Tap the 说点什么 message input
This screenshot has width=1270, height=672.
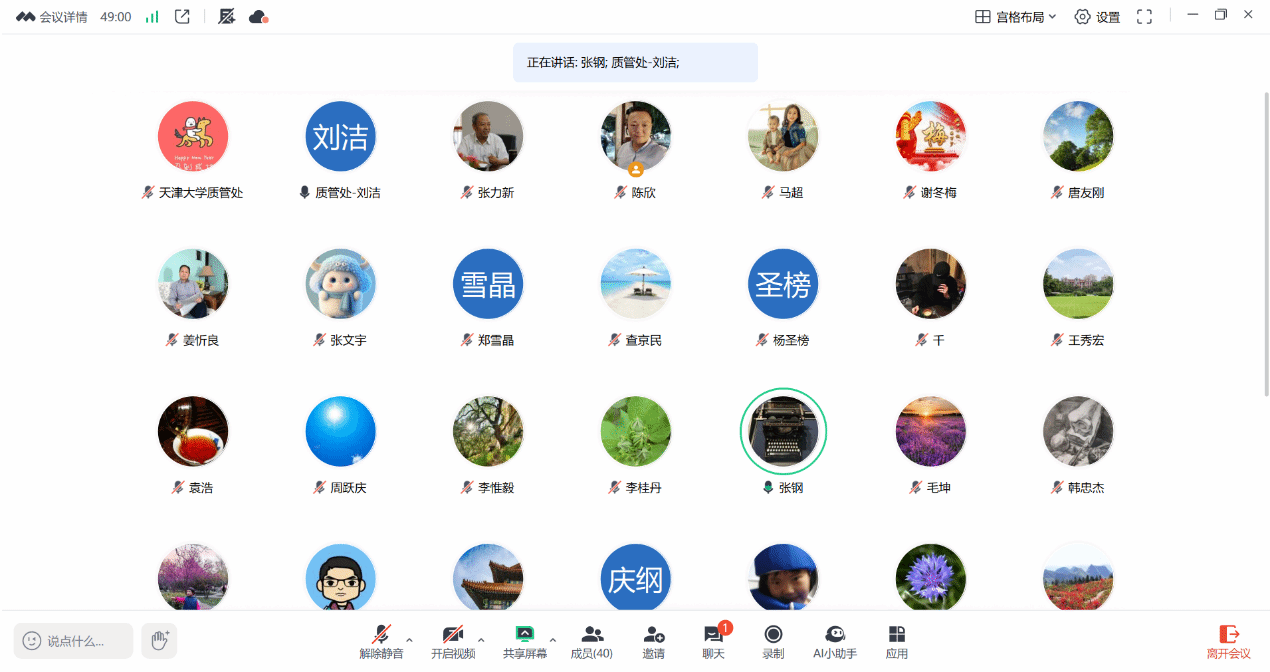pyautogui.click(x=74, y=641)
